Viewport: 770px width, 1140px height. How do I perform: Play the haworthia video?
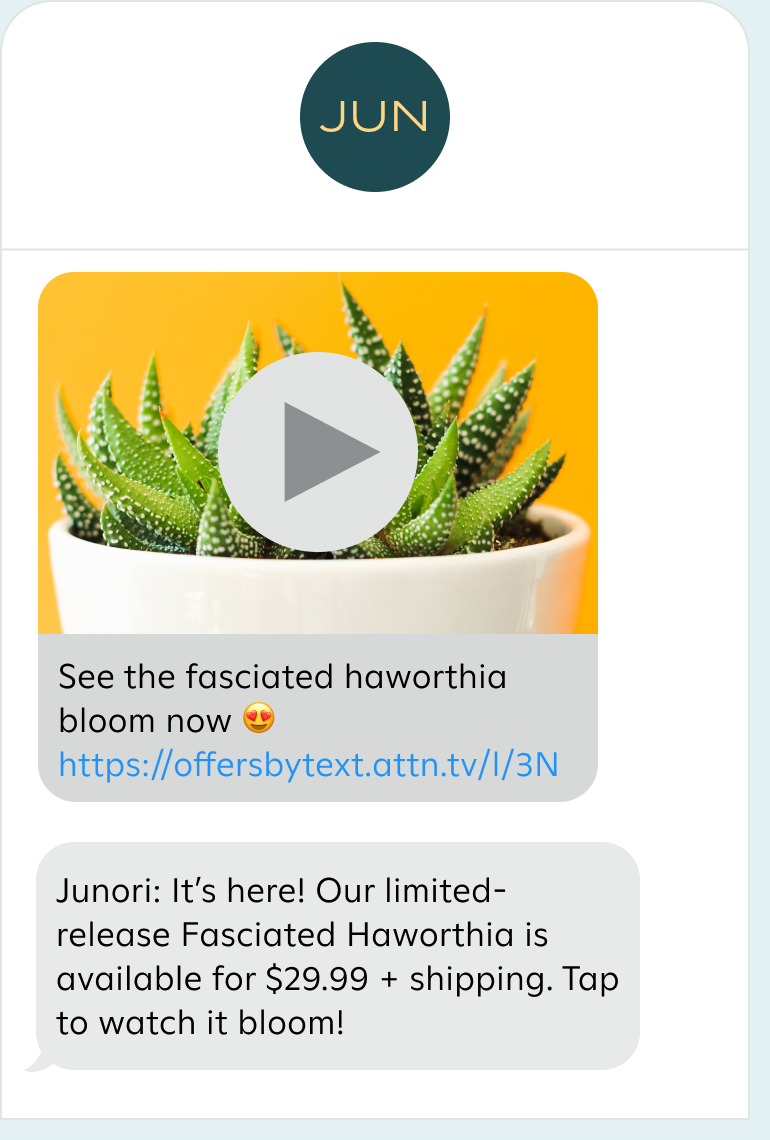318,452
